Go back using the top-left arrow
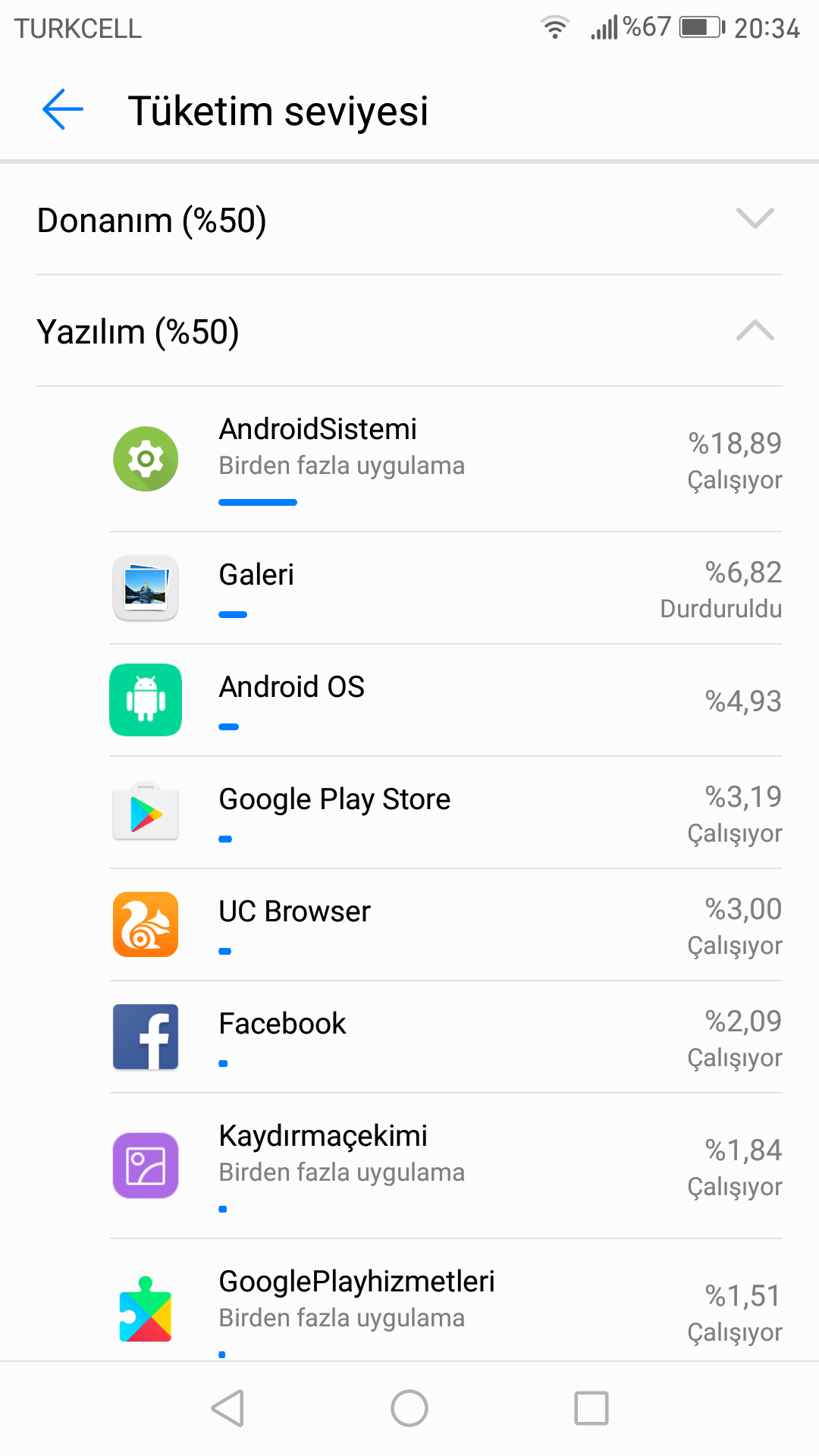 [63, 110]
